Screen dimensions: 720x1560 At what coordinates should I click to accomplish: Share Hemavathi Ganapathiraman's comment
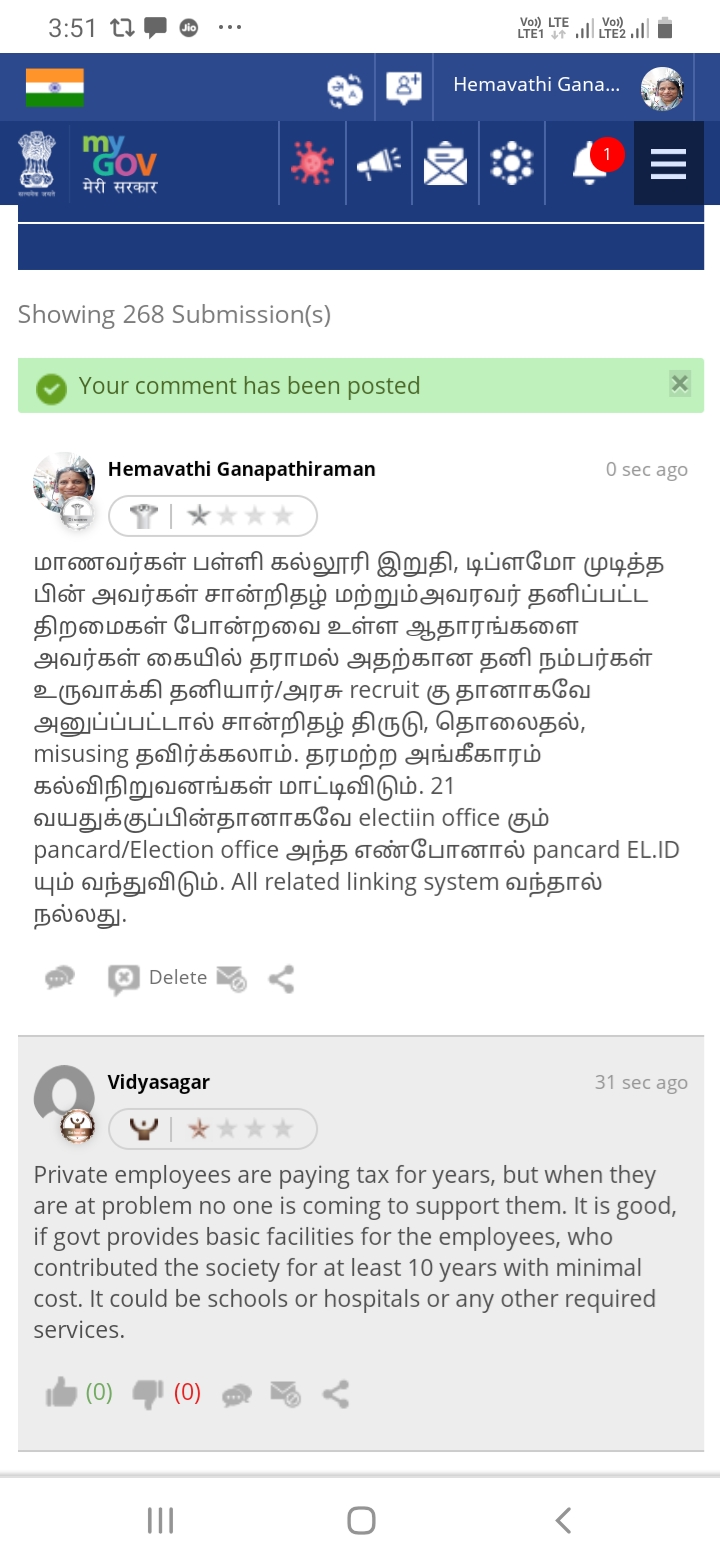tap(282, 978)
